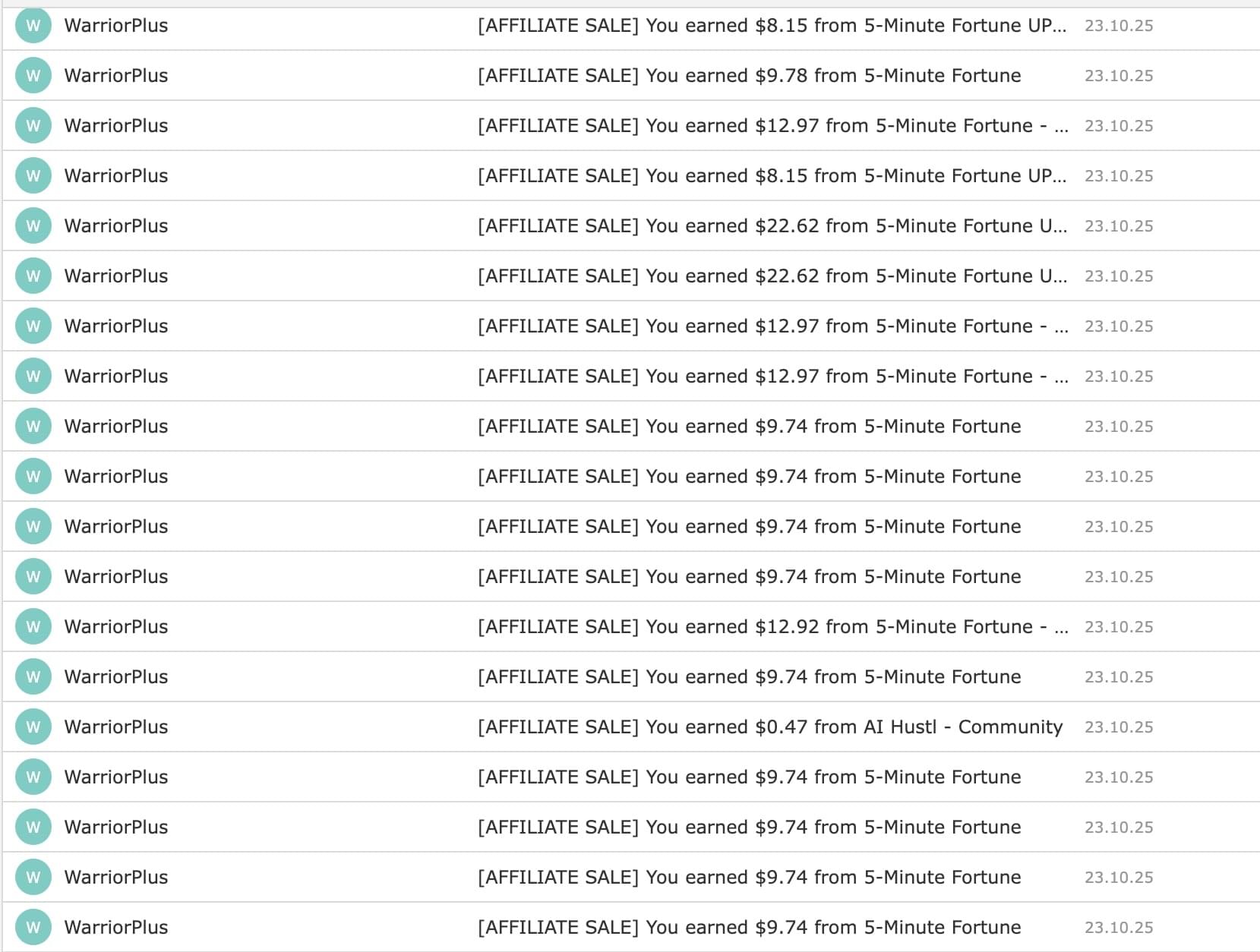Open the AI Hustl - Community sale email
The height and width of the screenshot is (952, 1260).
769,727
